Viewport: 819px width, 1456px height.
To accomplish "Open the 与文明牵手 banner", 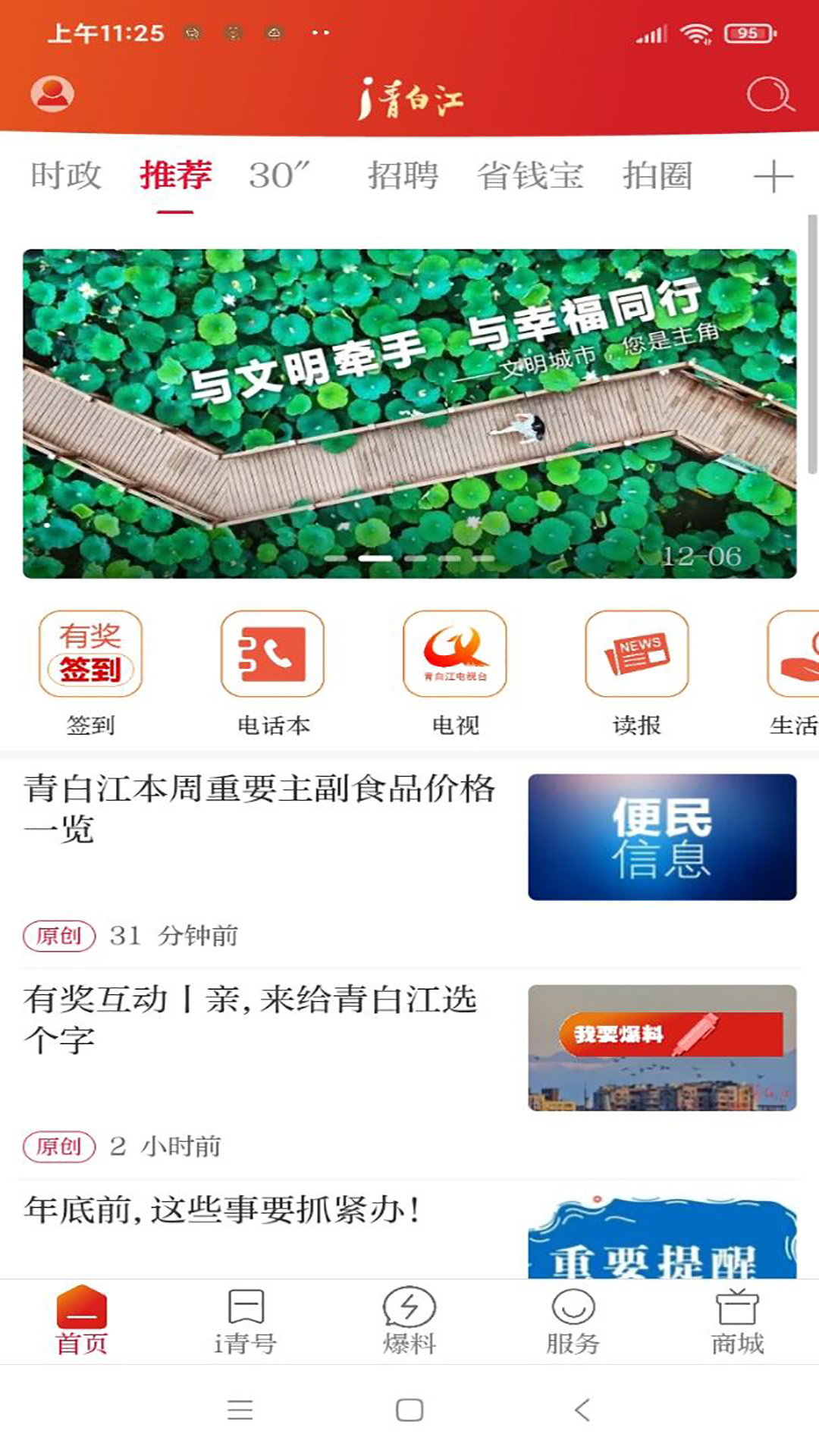I will coord(409,413).
